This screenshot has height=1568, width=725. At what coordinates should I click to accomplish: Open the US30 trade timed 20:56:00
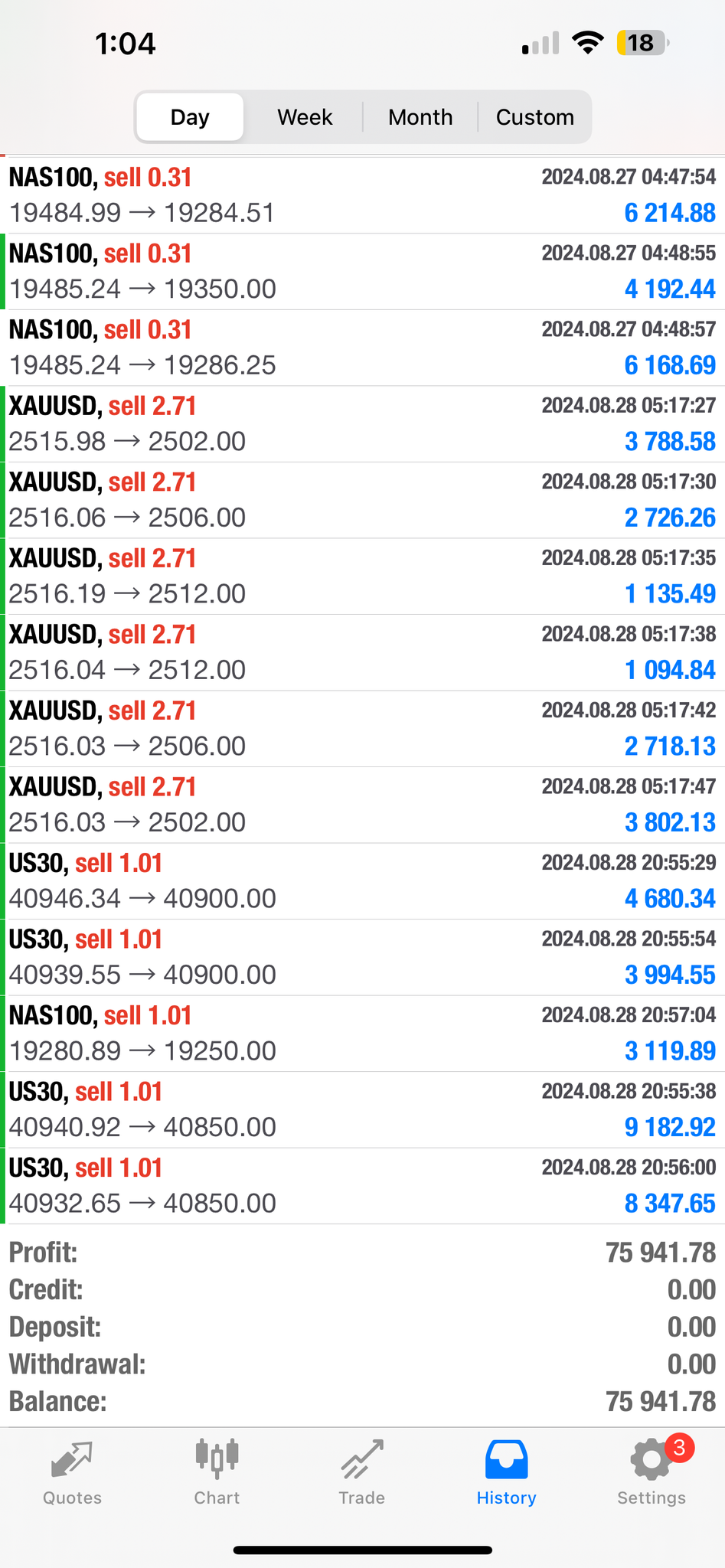pyautogui.click(x=362, y=1186)
